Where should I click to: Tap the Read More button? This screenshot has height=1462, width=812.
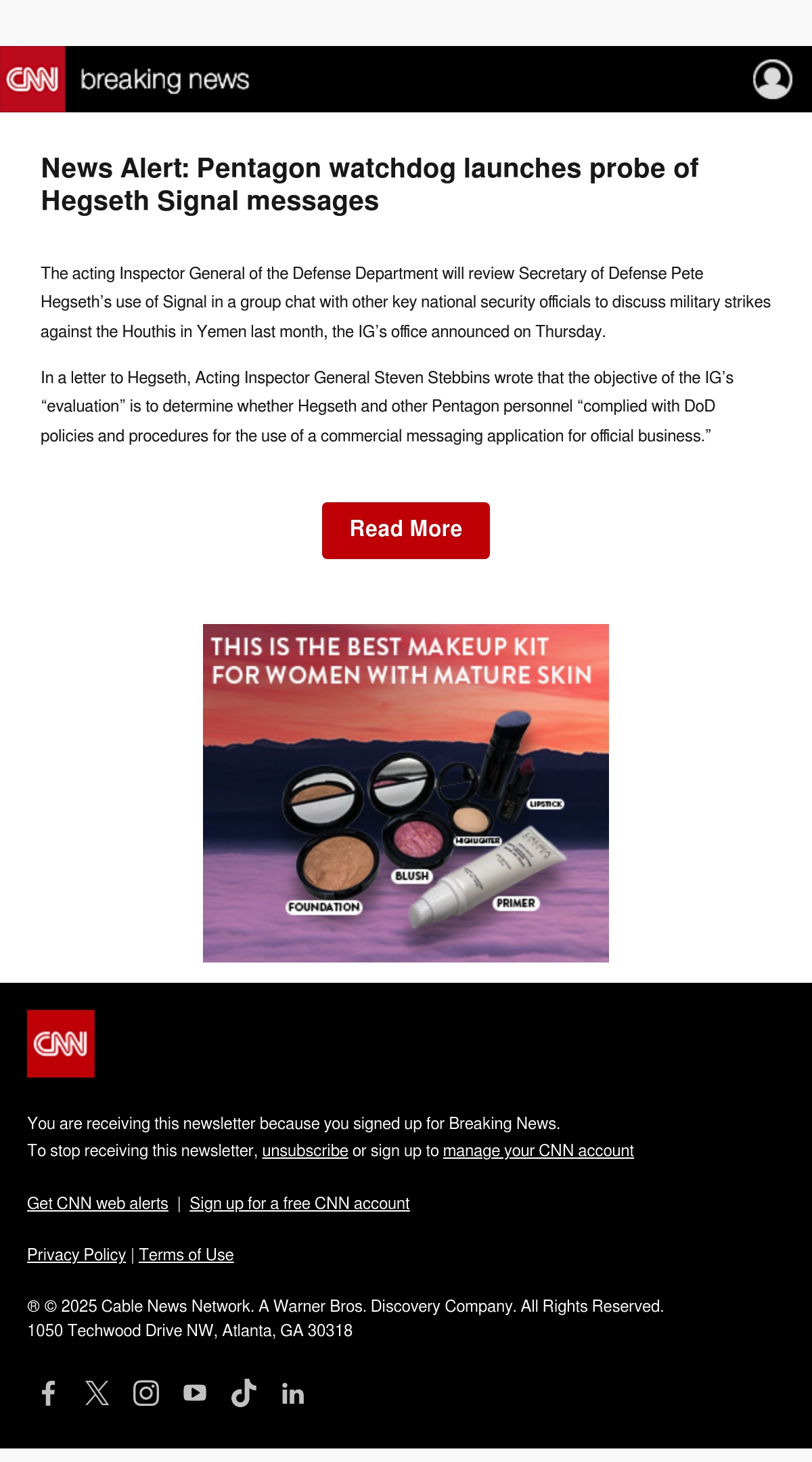[406, 531]
